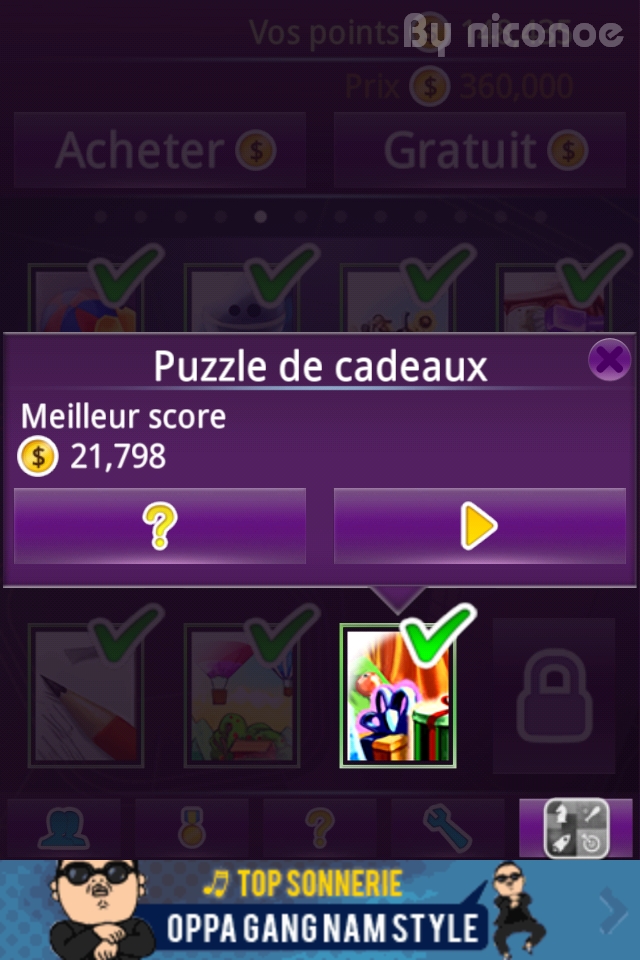Open the profile icon in bottom bar
The image size is (640, 960).
click(x=64, y=828)
